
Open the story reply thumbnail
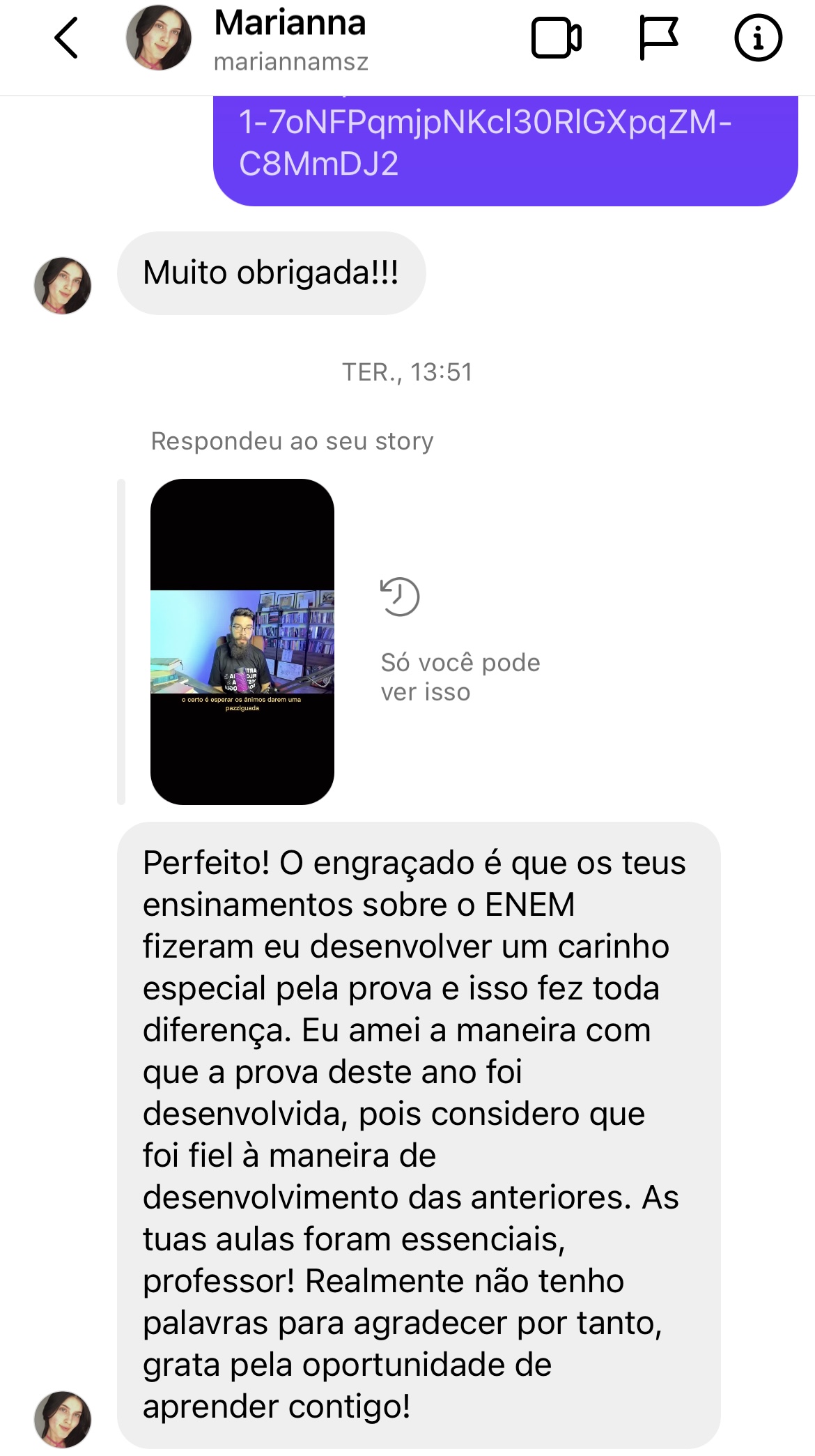pyautogui.click(x=242, y=641)
